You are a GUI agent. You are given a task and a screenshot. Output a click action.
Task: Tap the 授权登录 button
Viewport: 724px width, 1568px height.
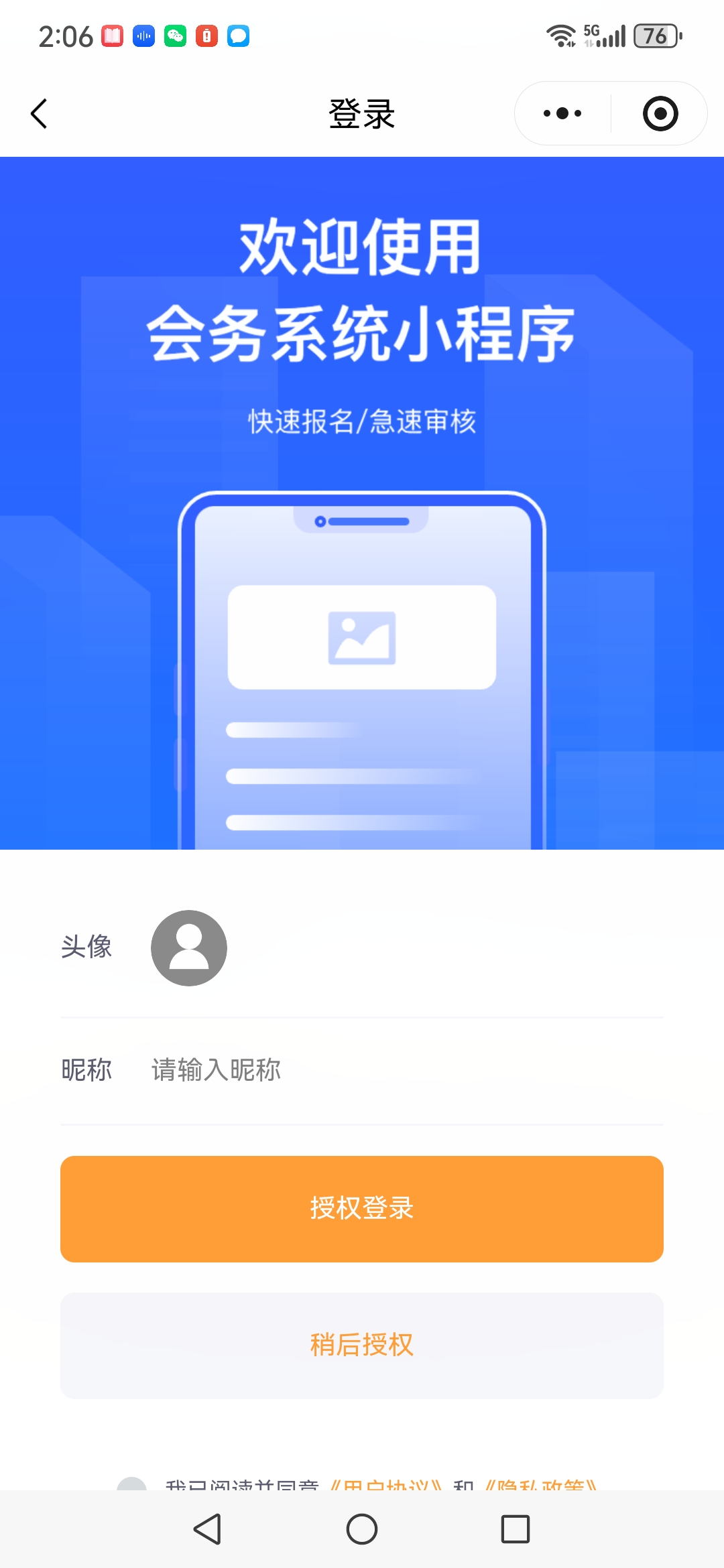click(362, 1209)
